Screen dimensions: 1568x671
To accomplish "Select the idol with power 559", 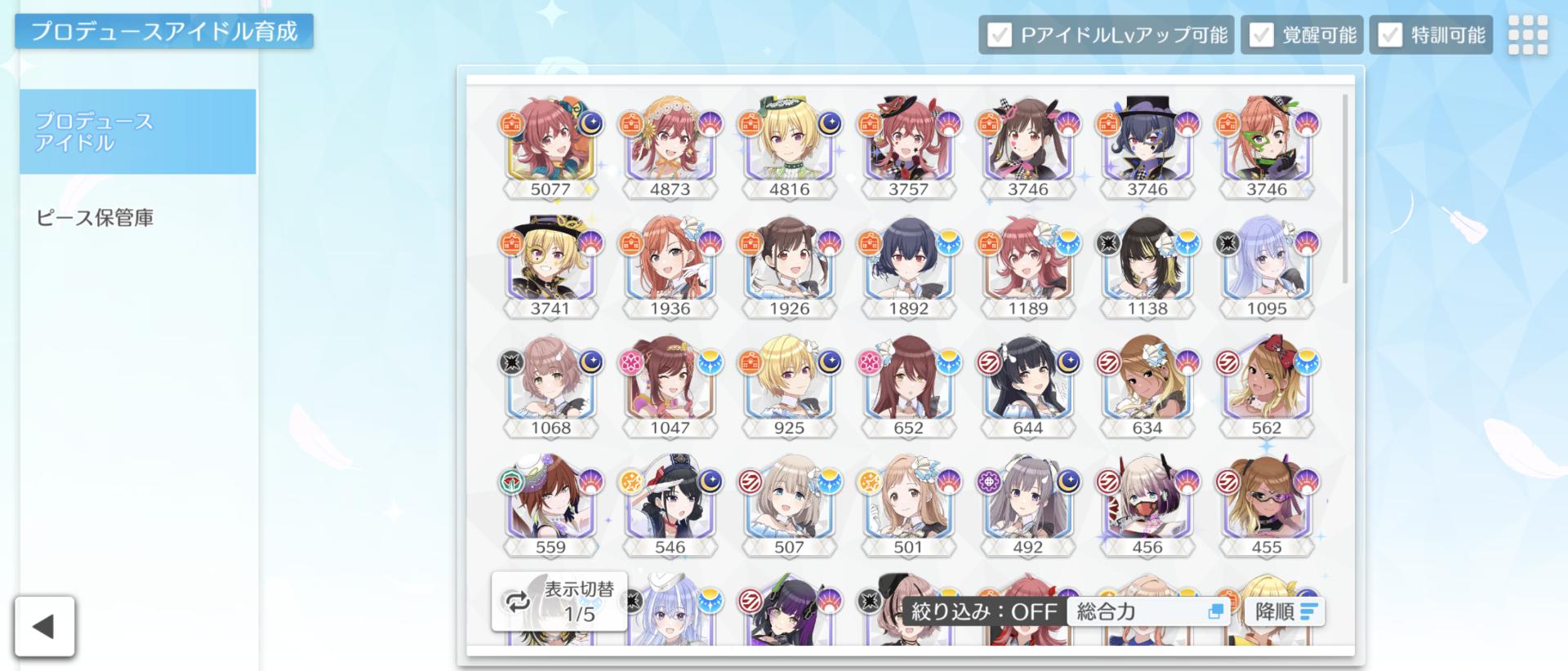I will click(x=550, y=504).
